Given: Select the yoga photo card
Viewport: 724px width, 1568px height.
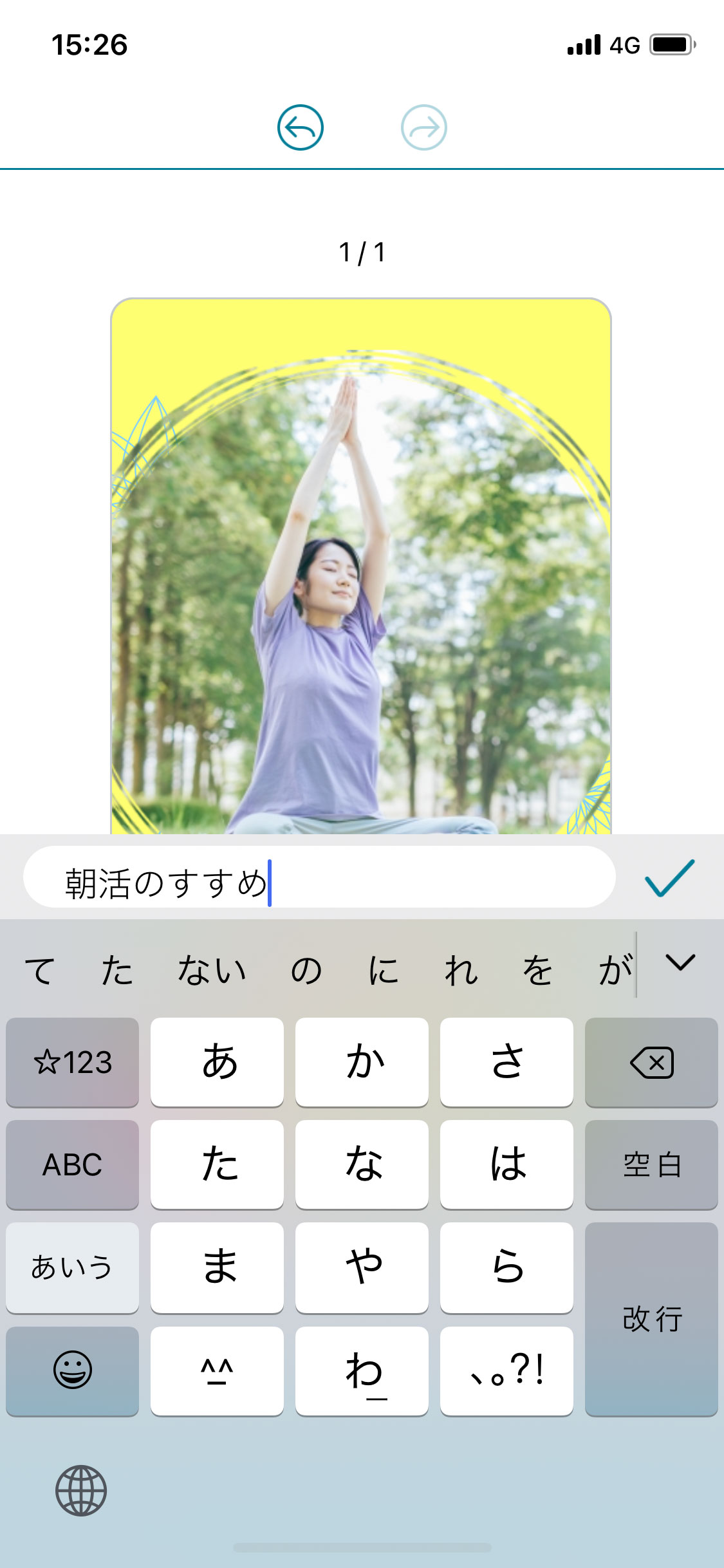Looking at the screenshot, I should click(360, 566).
